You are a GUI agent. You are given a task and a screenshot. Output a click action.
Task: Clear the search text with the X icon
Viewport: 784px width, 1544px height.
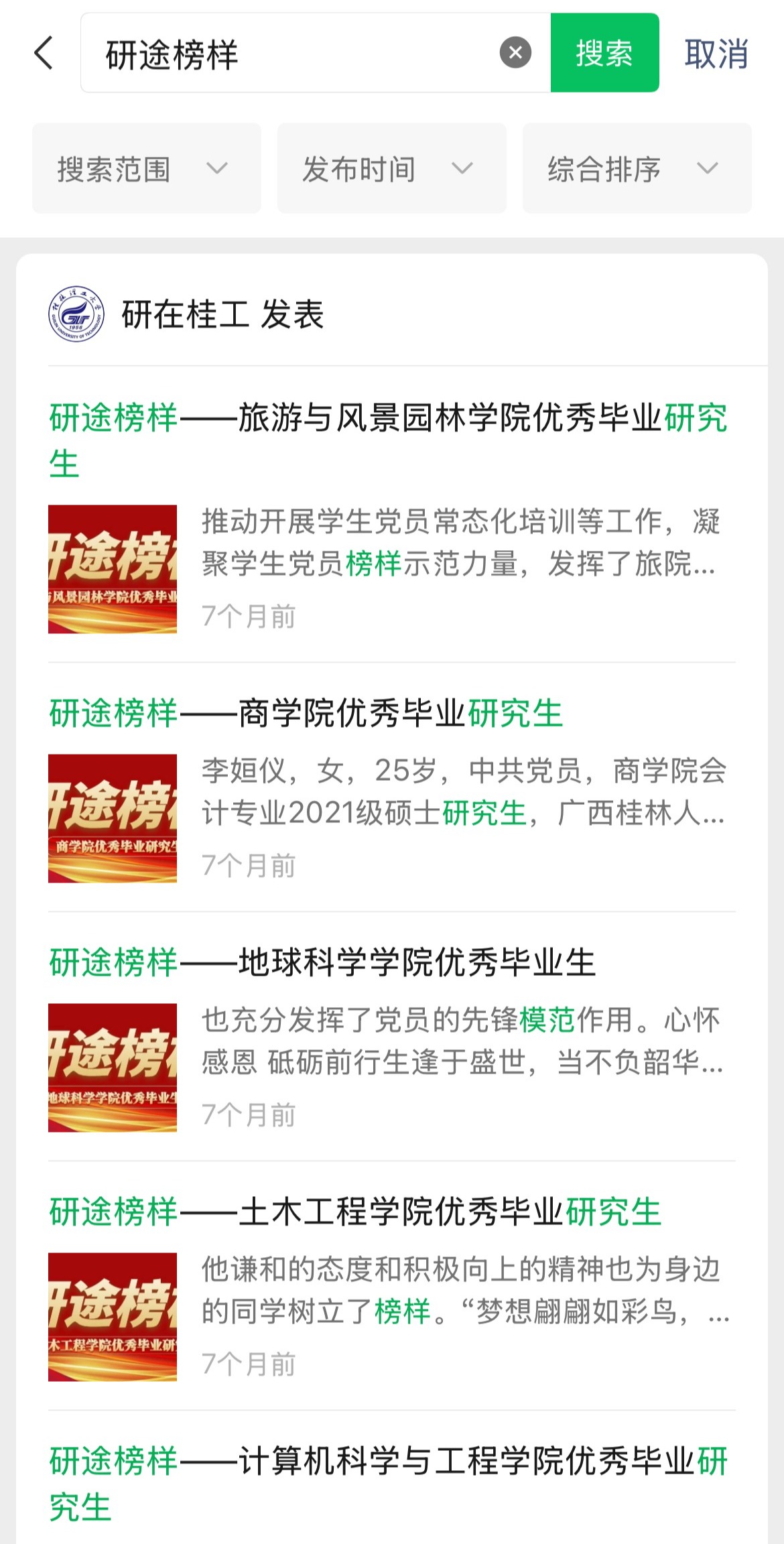click(x=515, y=53)
